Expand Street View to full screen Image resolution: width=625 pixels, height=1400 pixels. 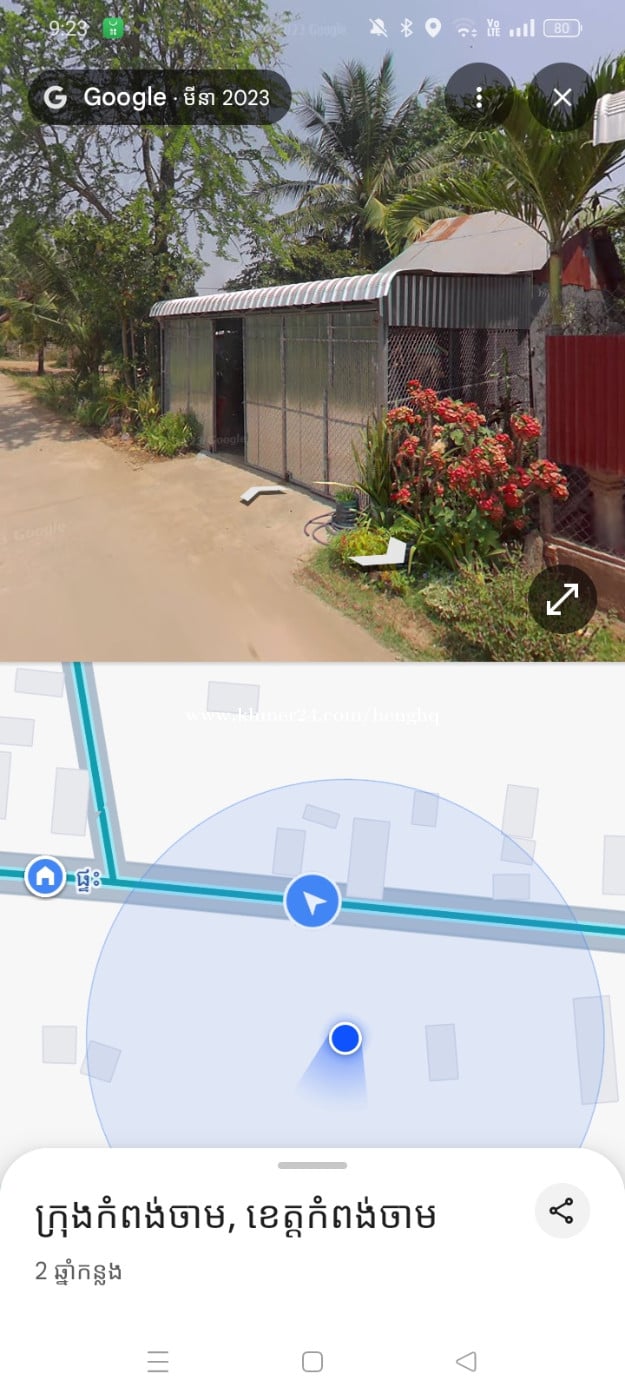pyautogui.click(x=562, y=599)
